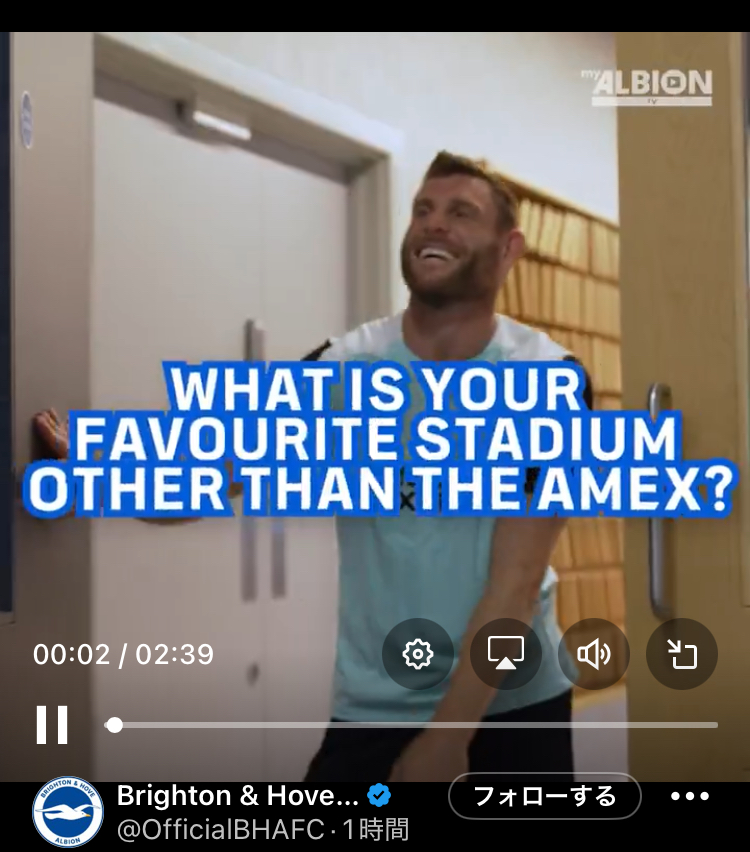The width and height of the screenshot is (750, 852).
Task: Open the tweet overflow menu
Action: pos(690,797)
